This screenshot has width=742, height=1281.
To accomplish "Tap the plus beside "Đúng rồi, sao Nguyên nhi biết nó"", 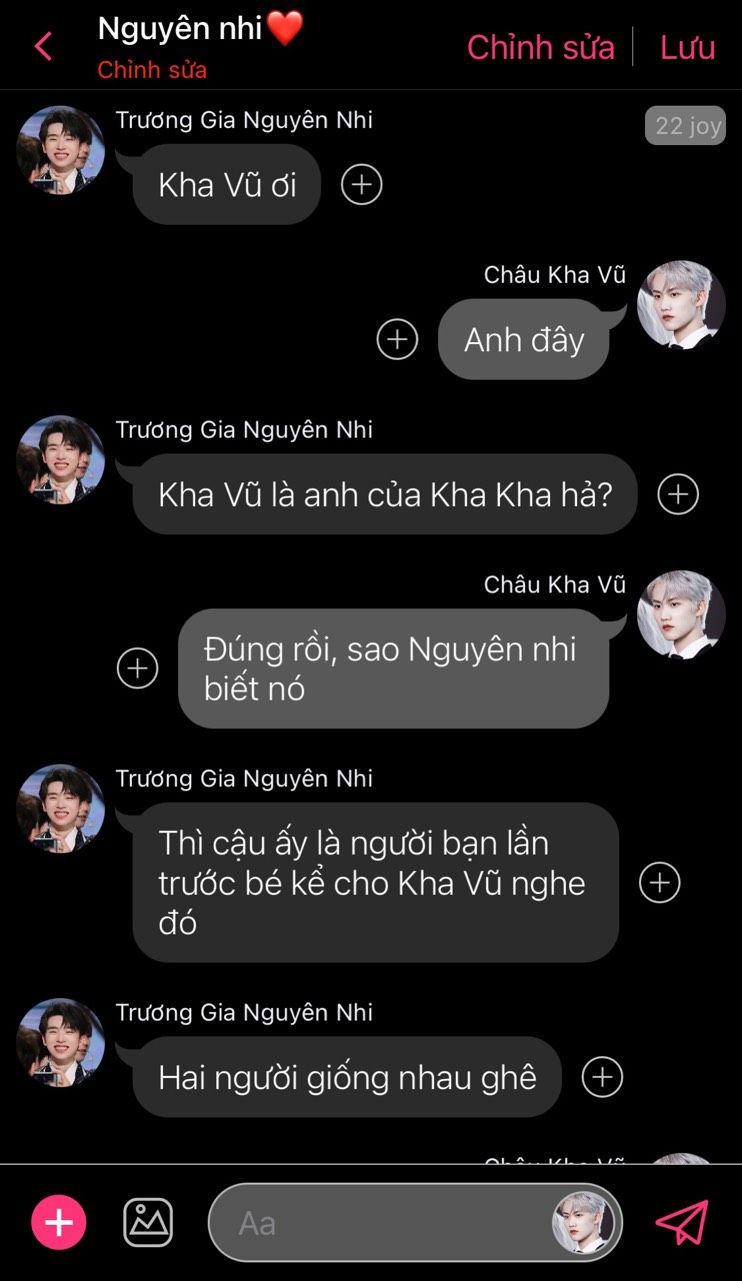I will coord(138,668).
